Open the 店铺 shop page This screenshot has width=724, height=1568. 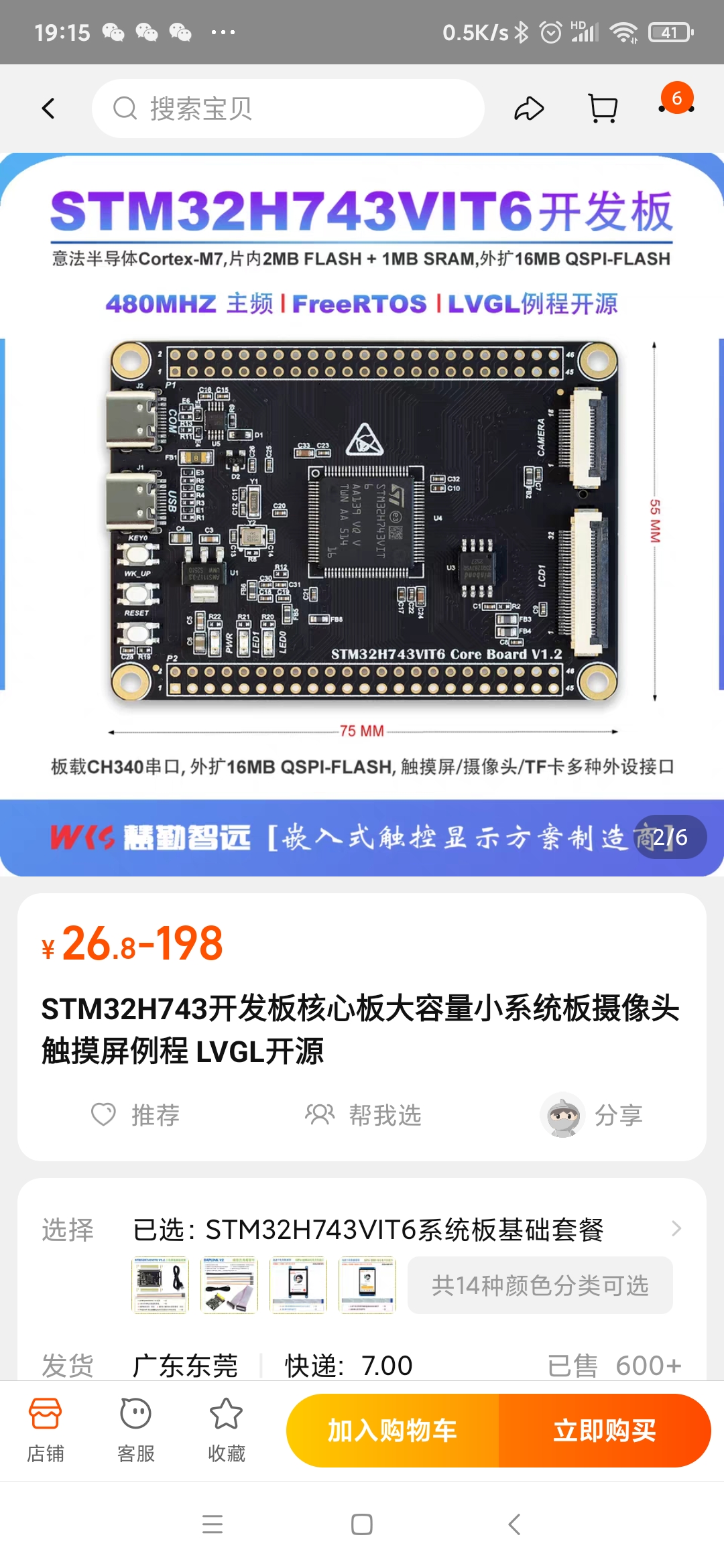click(x=46, y=1430)
